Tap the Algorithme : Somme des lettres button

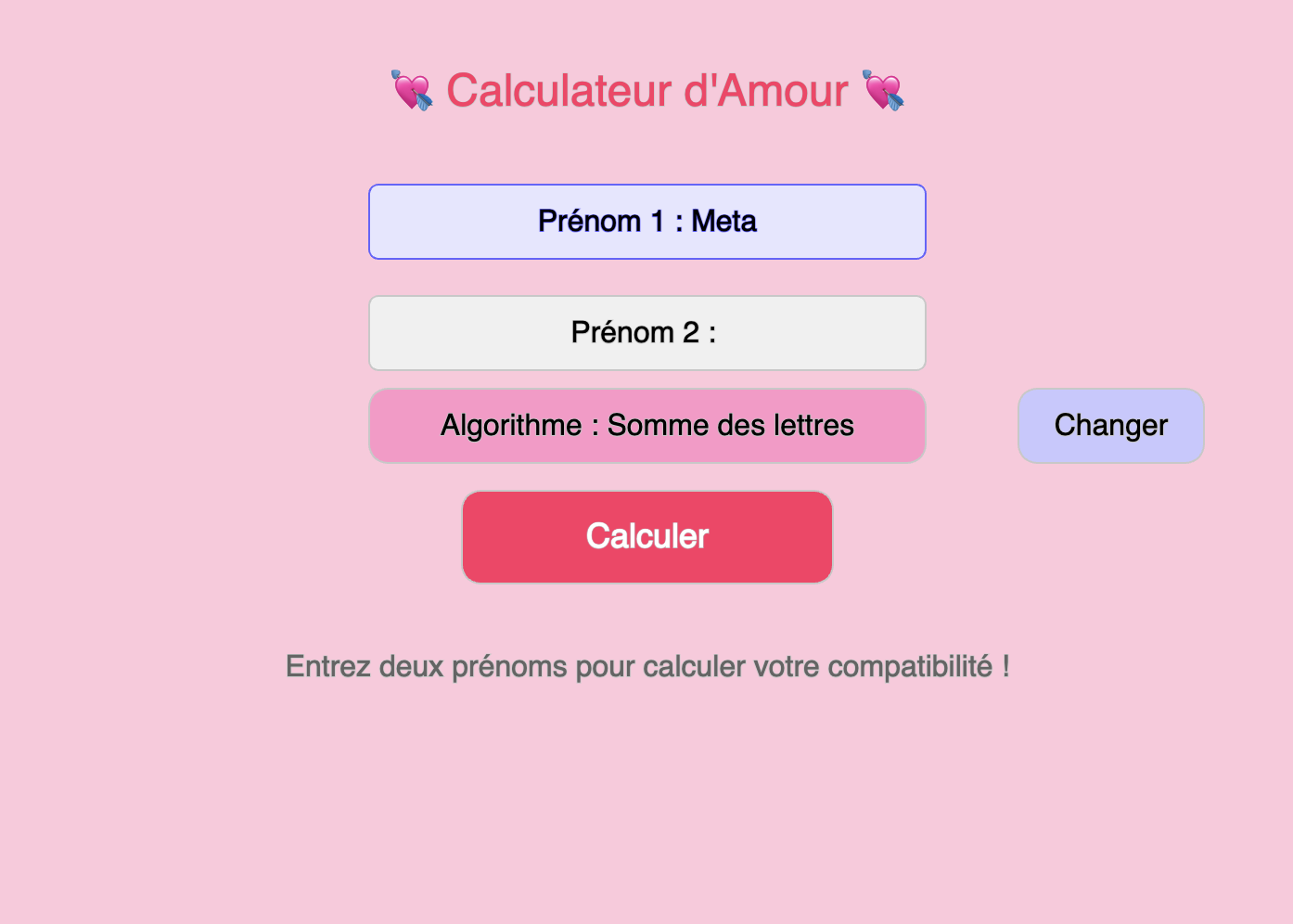pyautogui.click(x=646, y=426)
